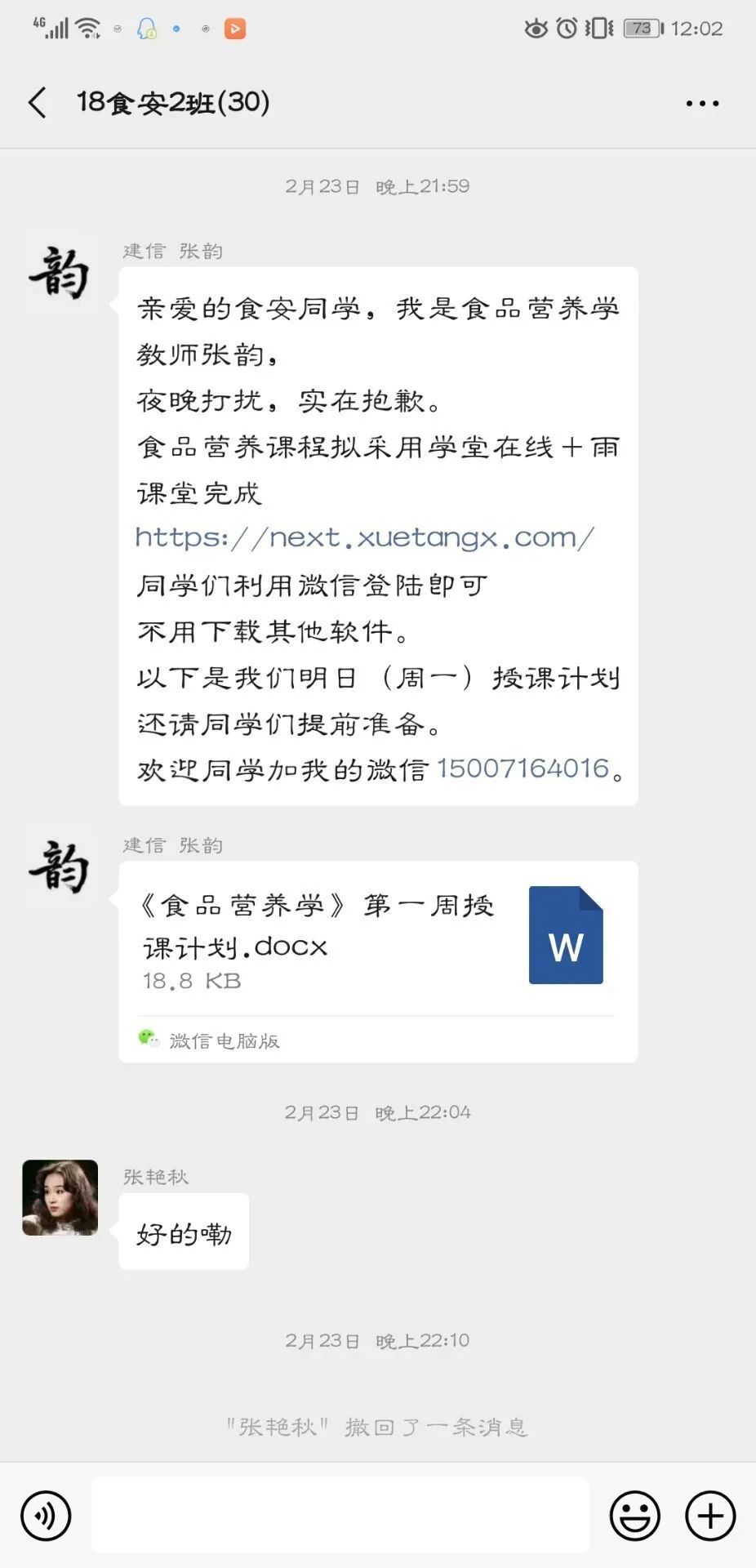Viewport: 756px width, 1568px height.
Task: Open the plus attachments menu
Action: coord(709,1516)
